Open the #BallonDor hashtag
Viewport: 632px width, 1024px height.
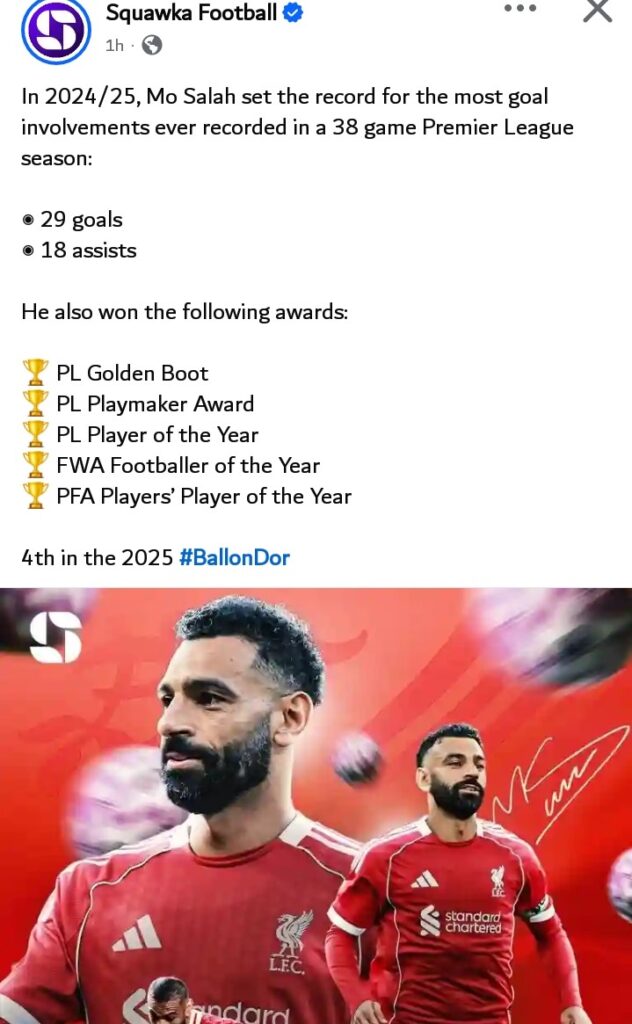click(x=234, y=558)
